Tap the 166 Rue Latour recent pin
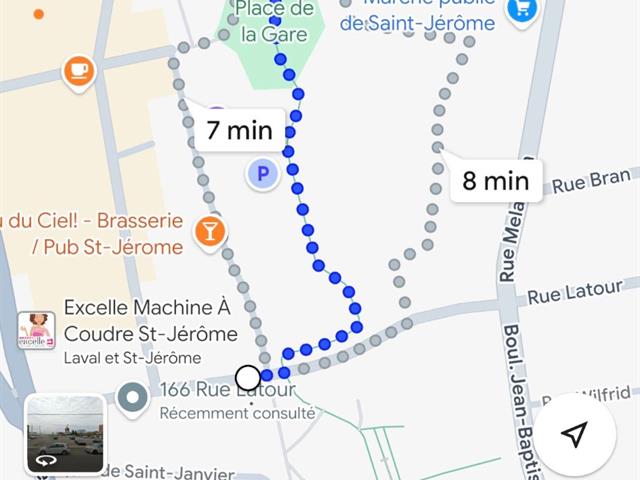Image resolution: width=640 pixels, height=480 pixels. (132, 398)
